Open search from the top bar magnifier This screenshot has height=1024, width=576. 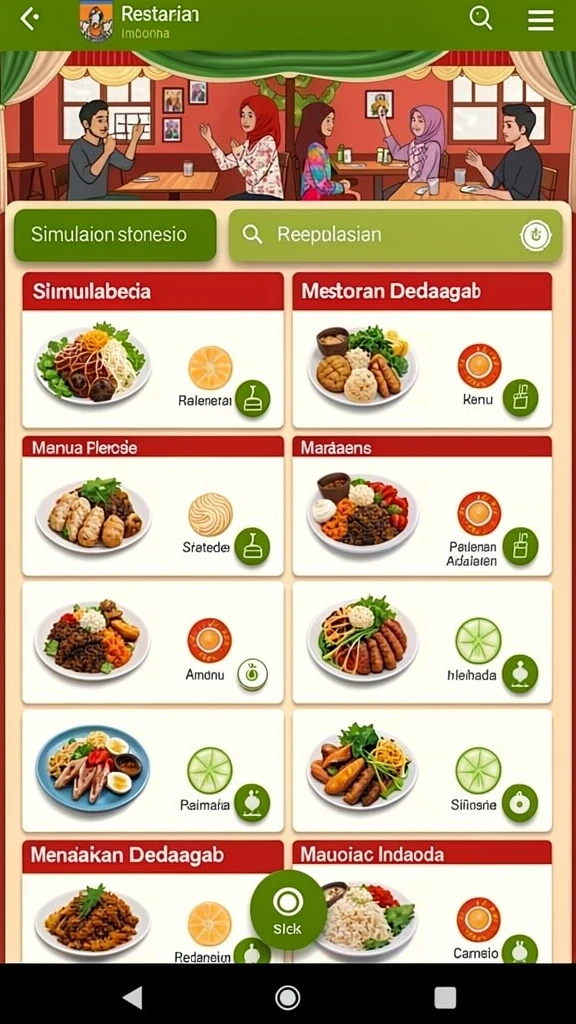coord(481,18)
